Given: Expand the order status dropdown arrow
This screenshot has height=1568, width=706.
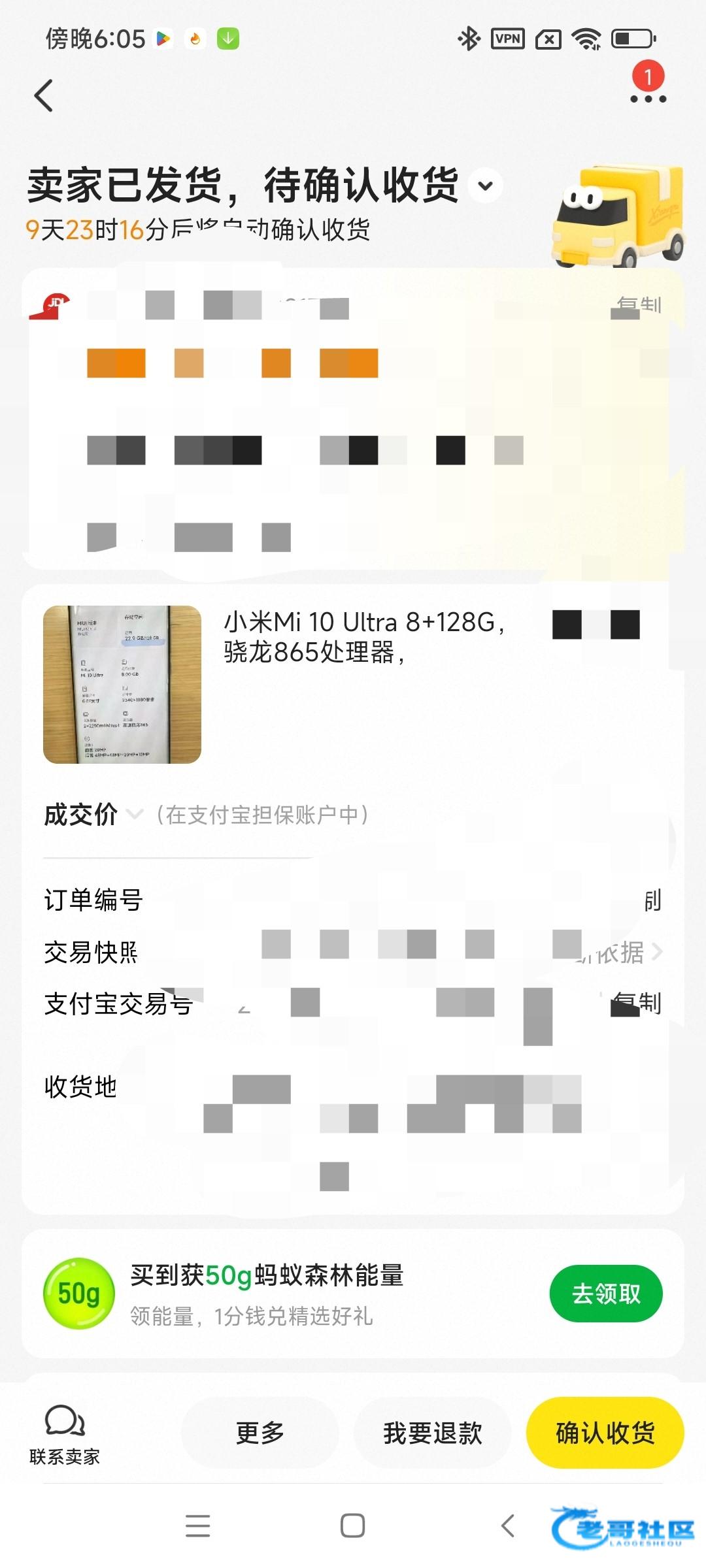Looking at the screenshot, I should pyautogui.click(x=485, y=186).
